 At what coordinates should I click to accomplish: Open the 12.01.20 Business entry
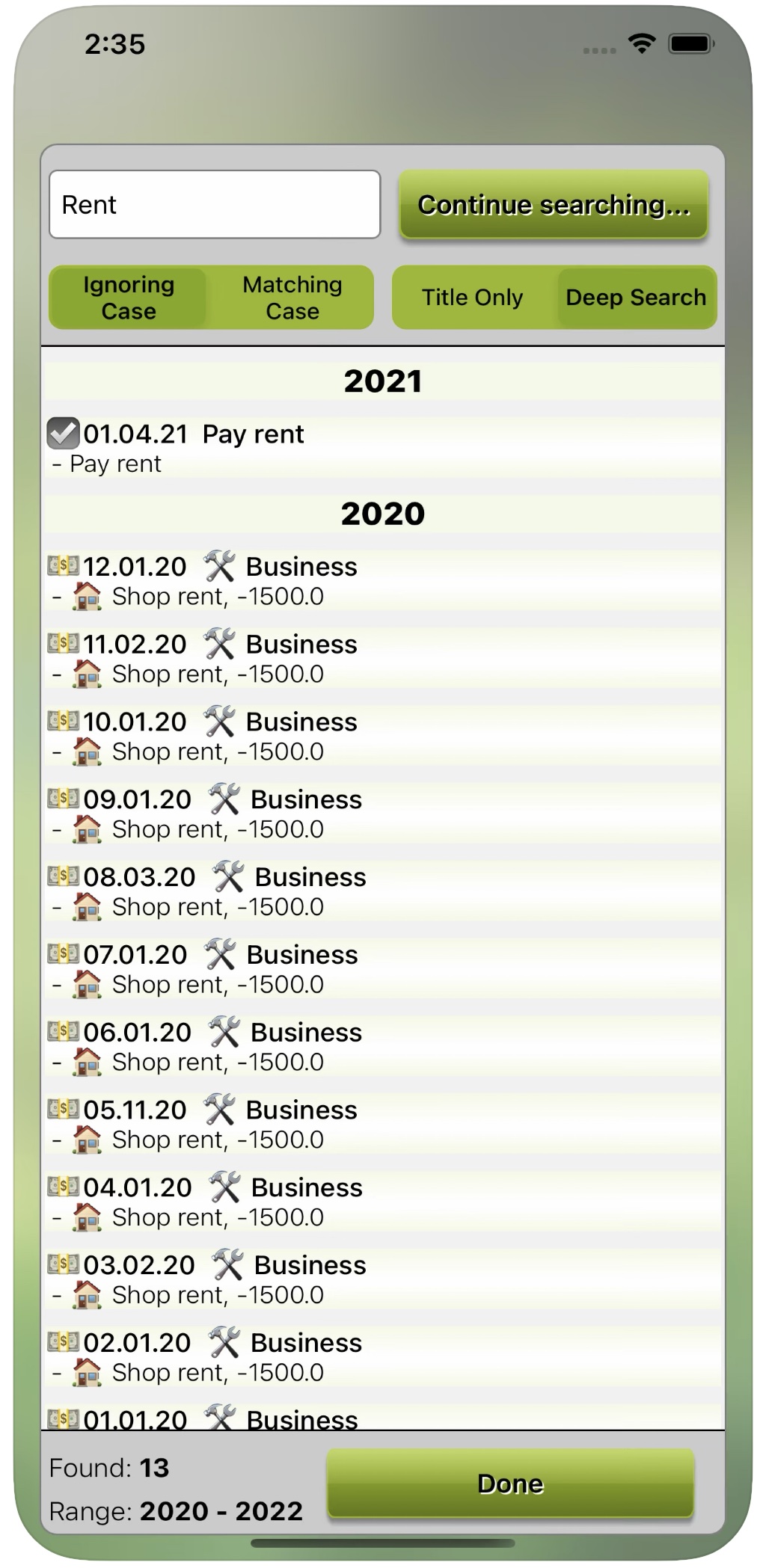tap(382, 581)
